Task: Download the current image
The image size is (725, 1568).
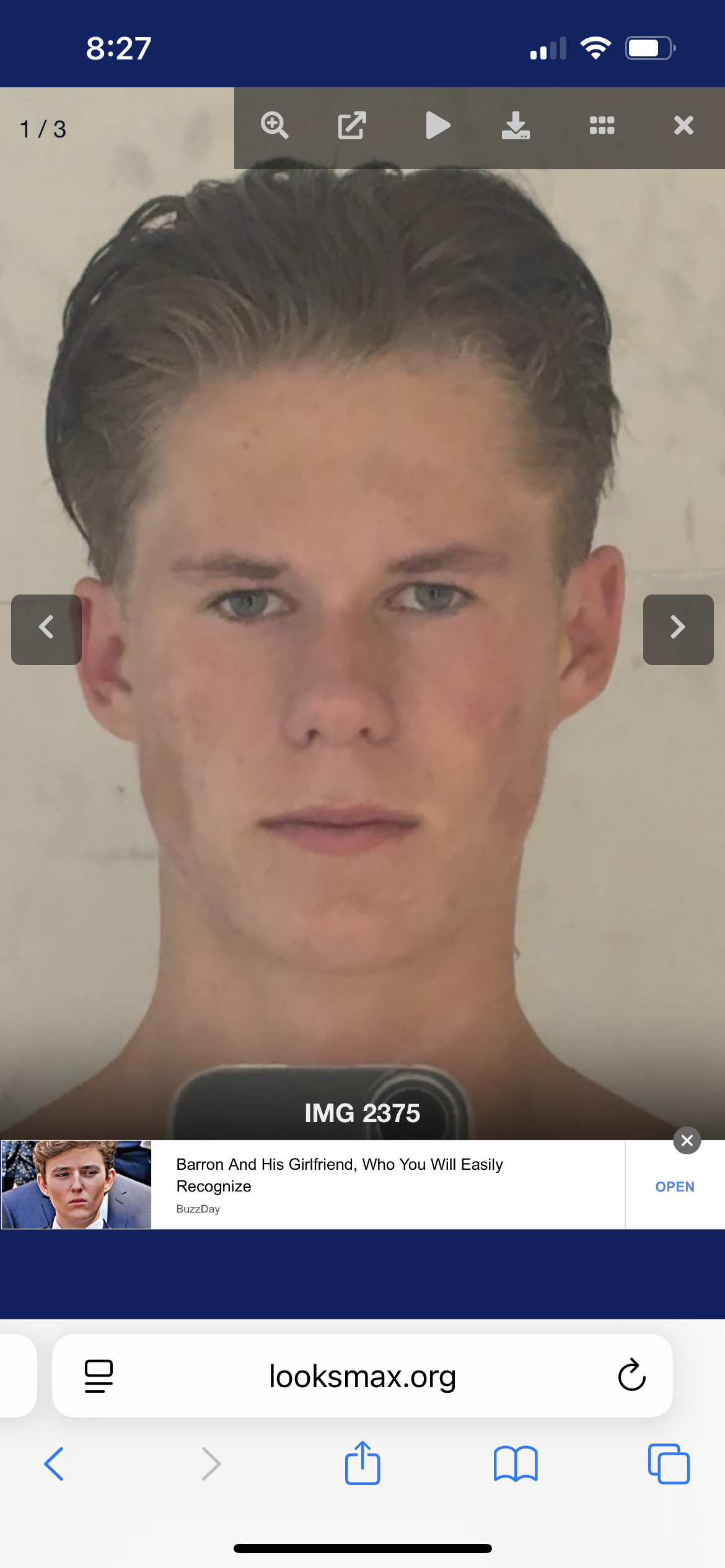Action: [515, 125]
